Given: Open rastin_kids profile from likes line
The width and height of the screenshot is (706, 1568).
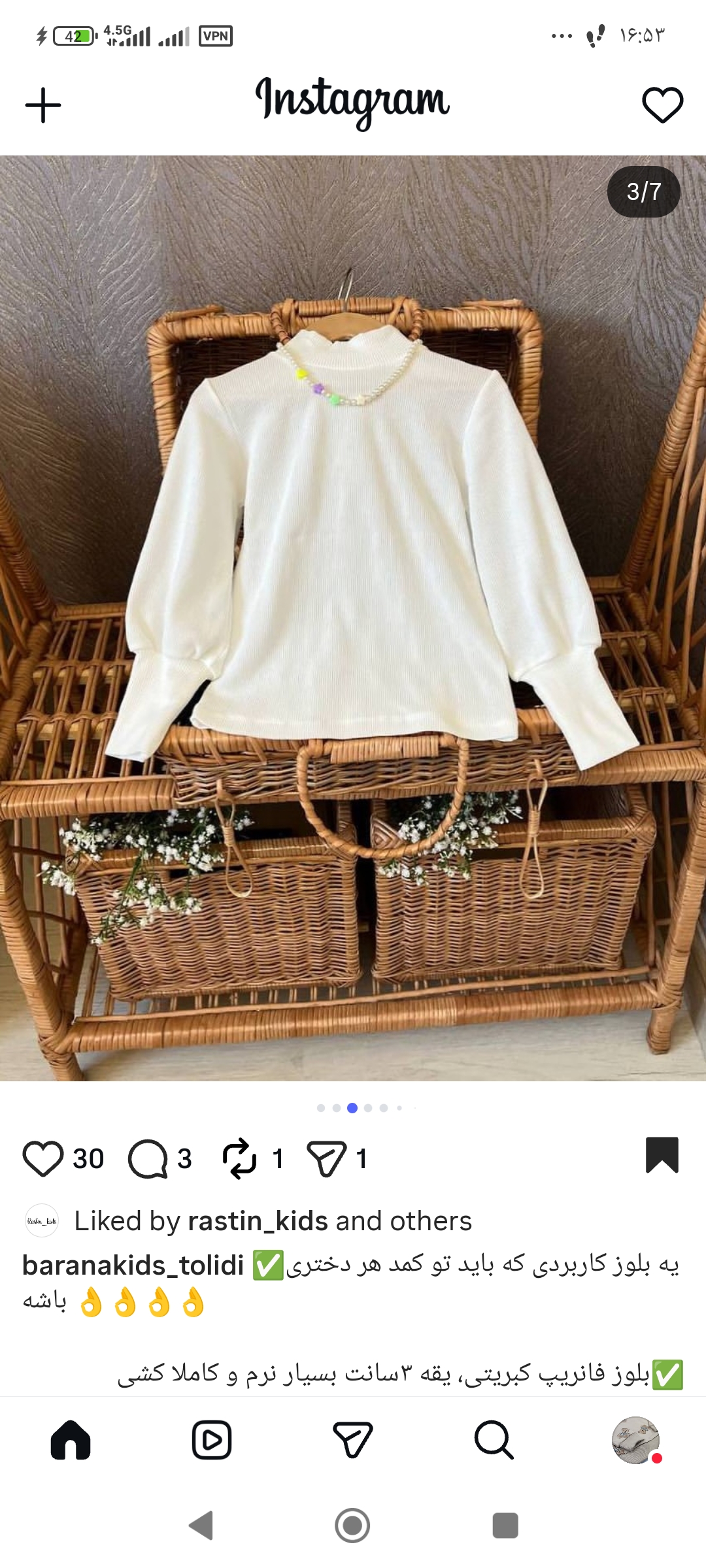Looking at the screenshot, I should point(258,1221).
